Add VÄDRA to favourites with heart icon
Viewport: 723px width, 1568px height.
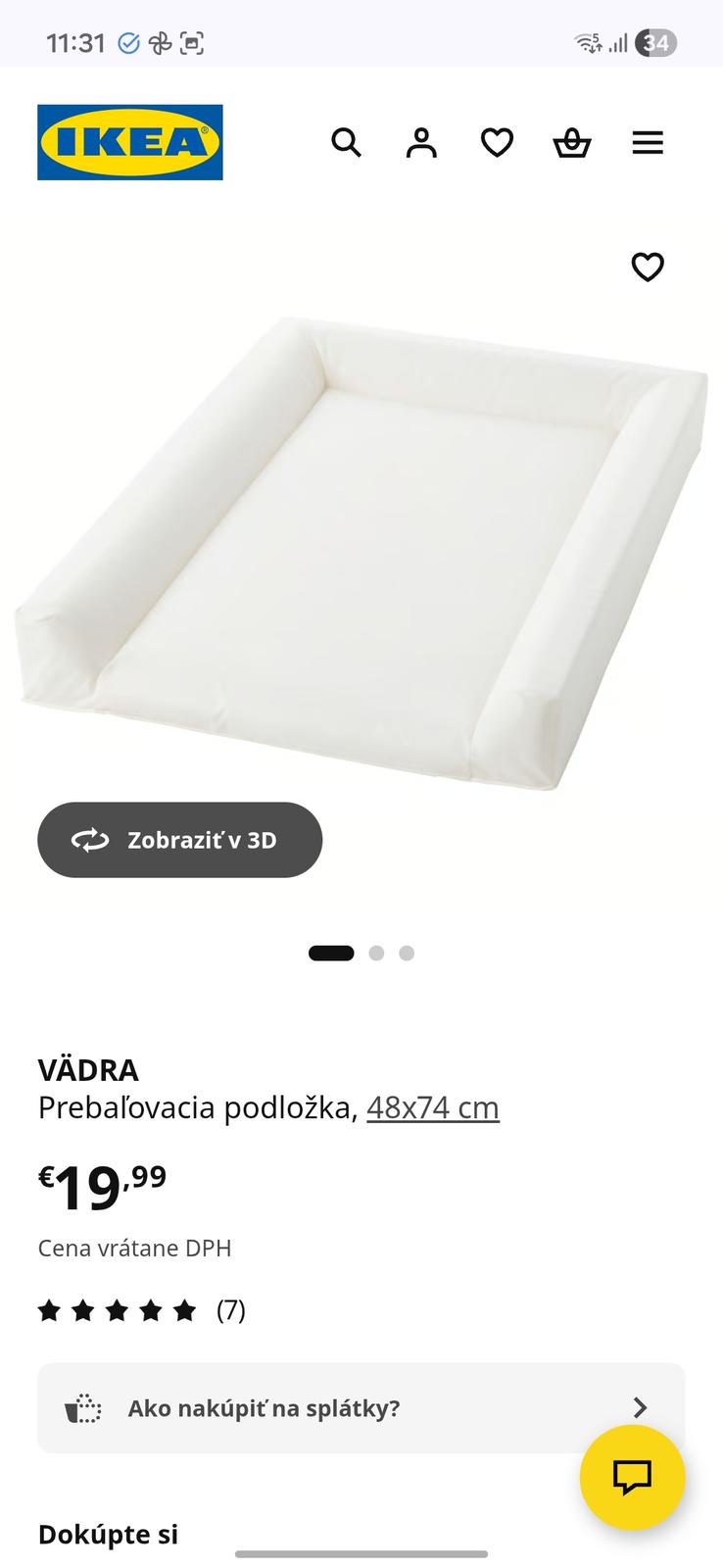[648, 267]
